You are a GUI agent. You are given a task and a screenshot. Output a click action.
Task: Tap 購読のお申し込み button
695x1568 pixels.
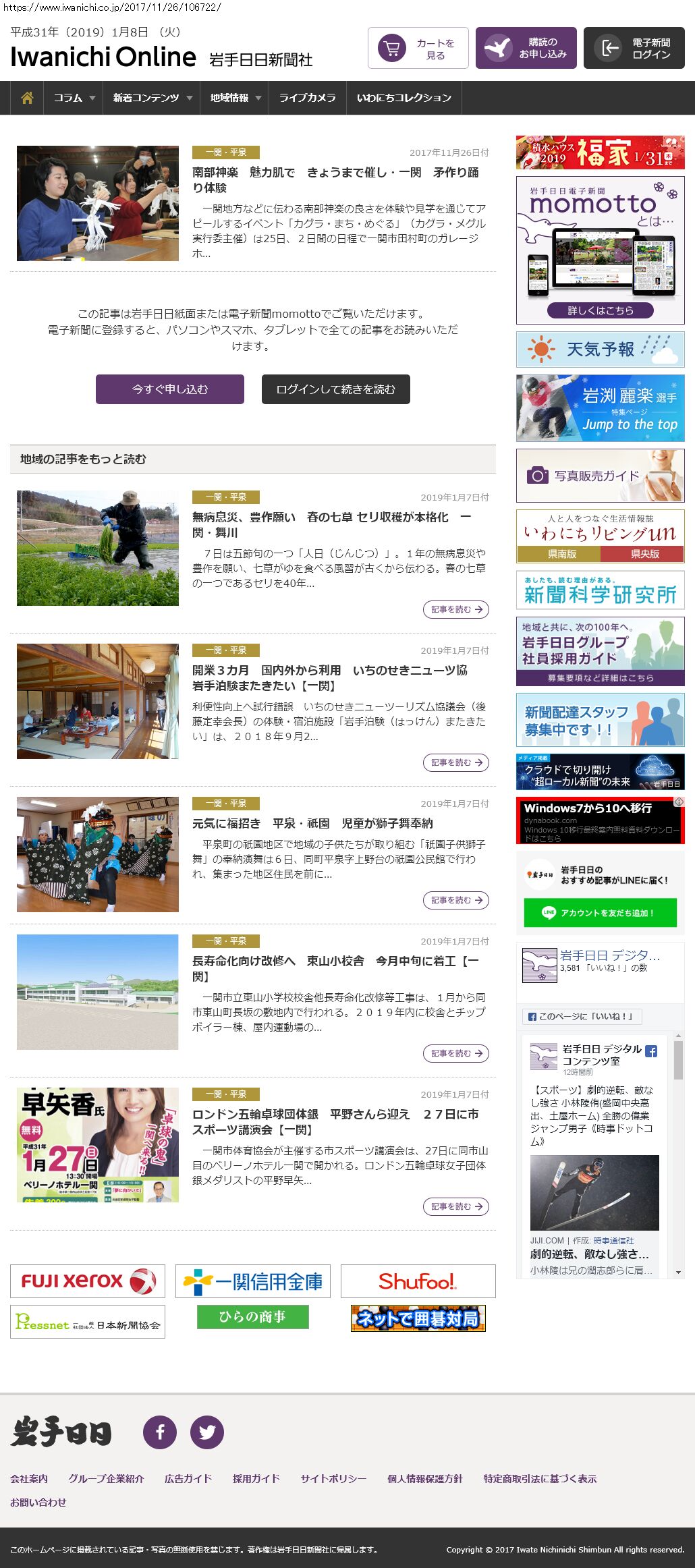pyautogui.click(x=526, y=48)
